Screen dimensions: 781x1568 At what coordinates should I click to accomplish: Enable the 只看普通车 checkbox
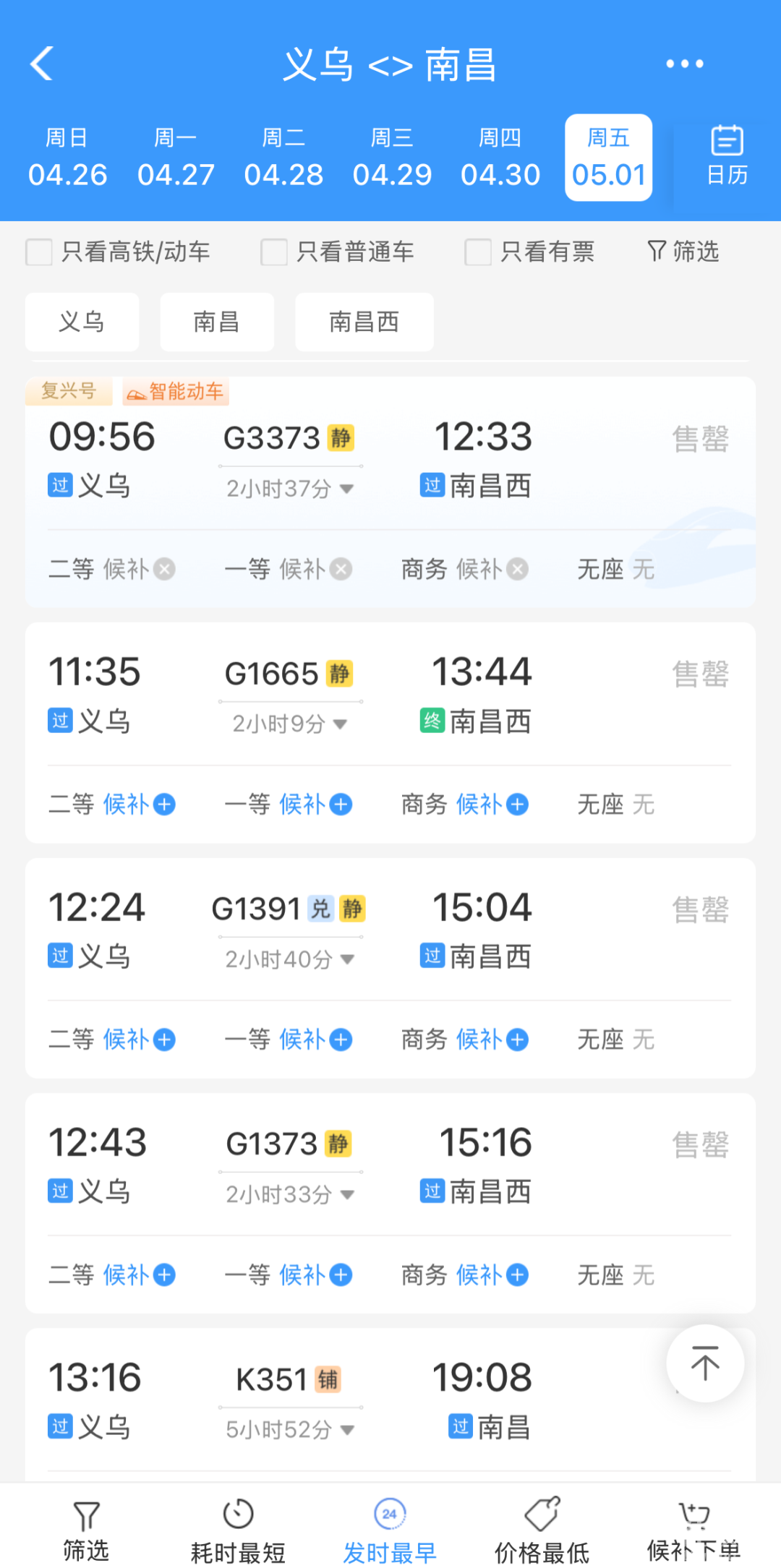click(x=274, y=252)
